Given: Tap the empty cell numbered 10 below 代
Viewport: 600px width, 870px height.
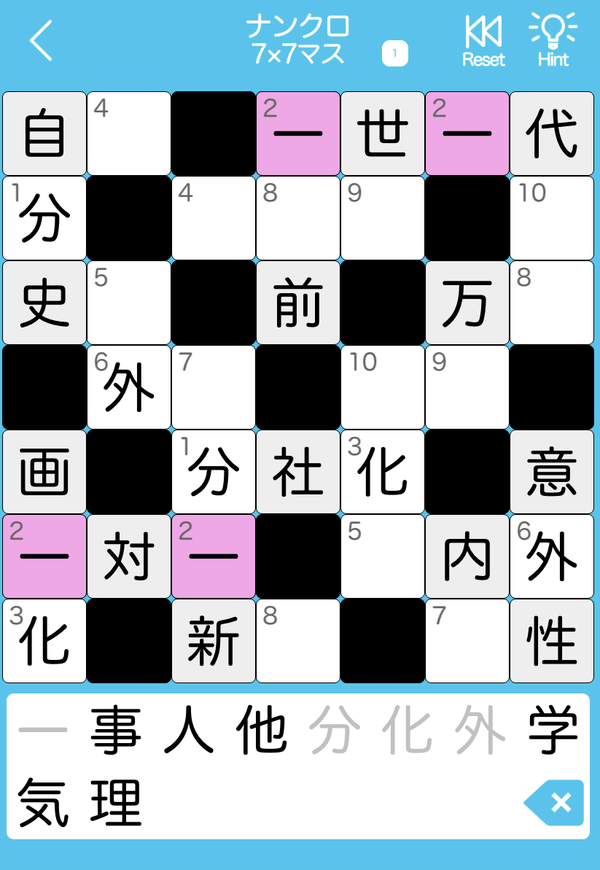Looking at the screenshot, I should click(x=552, y=218).
